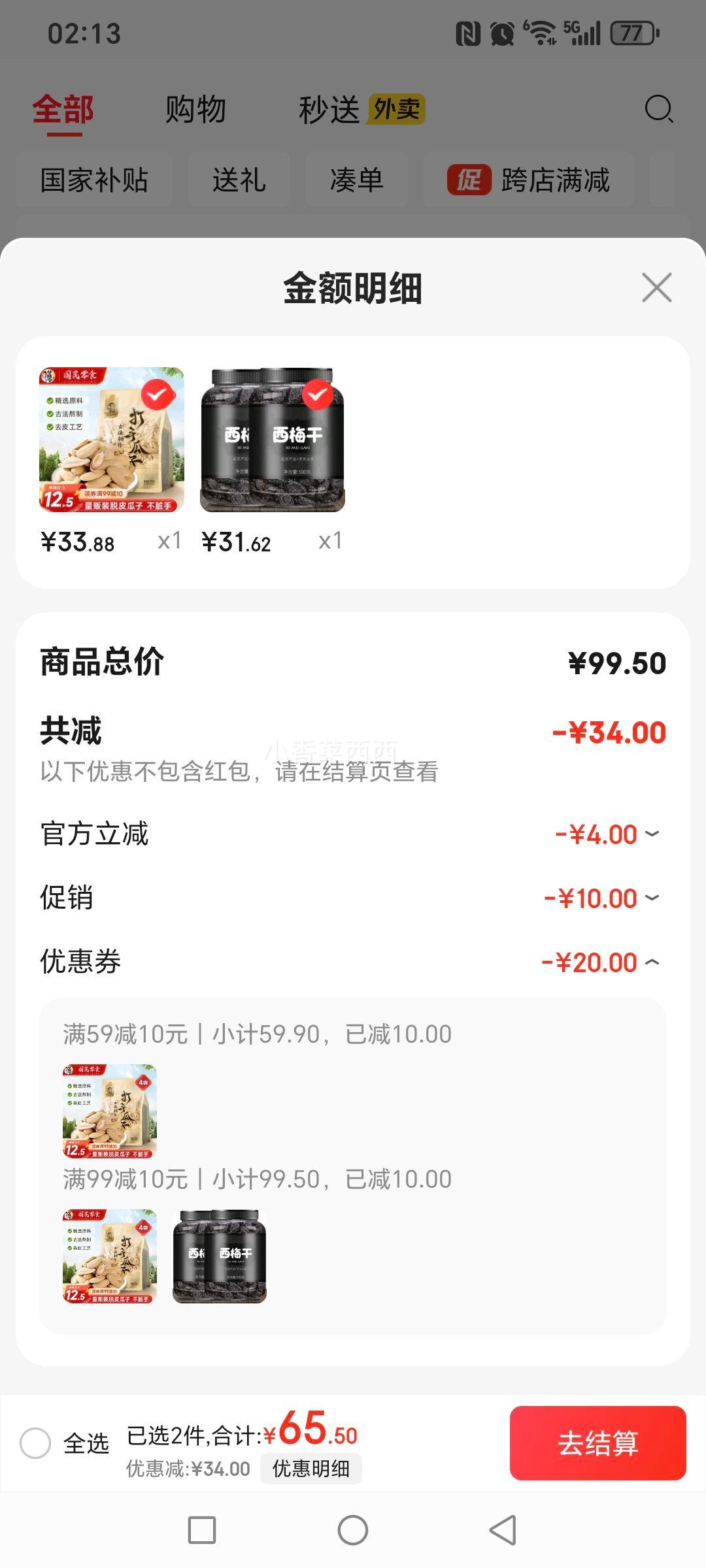
Task: Close the 金额明细 panel
Action: click(656, 288)
